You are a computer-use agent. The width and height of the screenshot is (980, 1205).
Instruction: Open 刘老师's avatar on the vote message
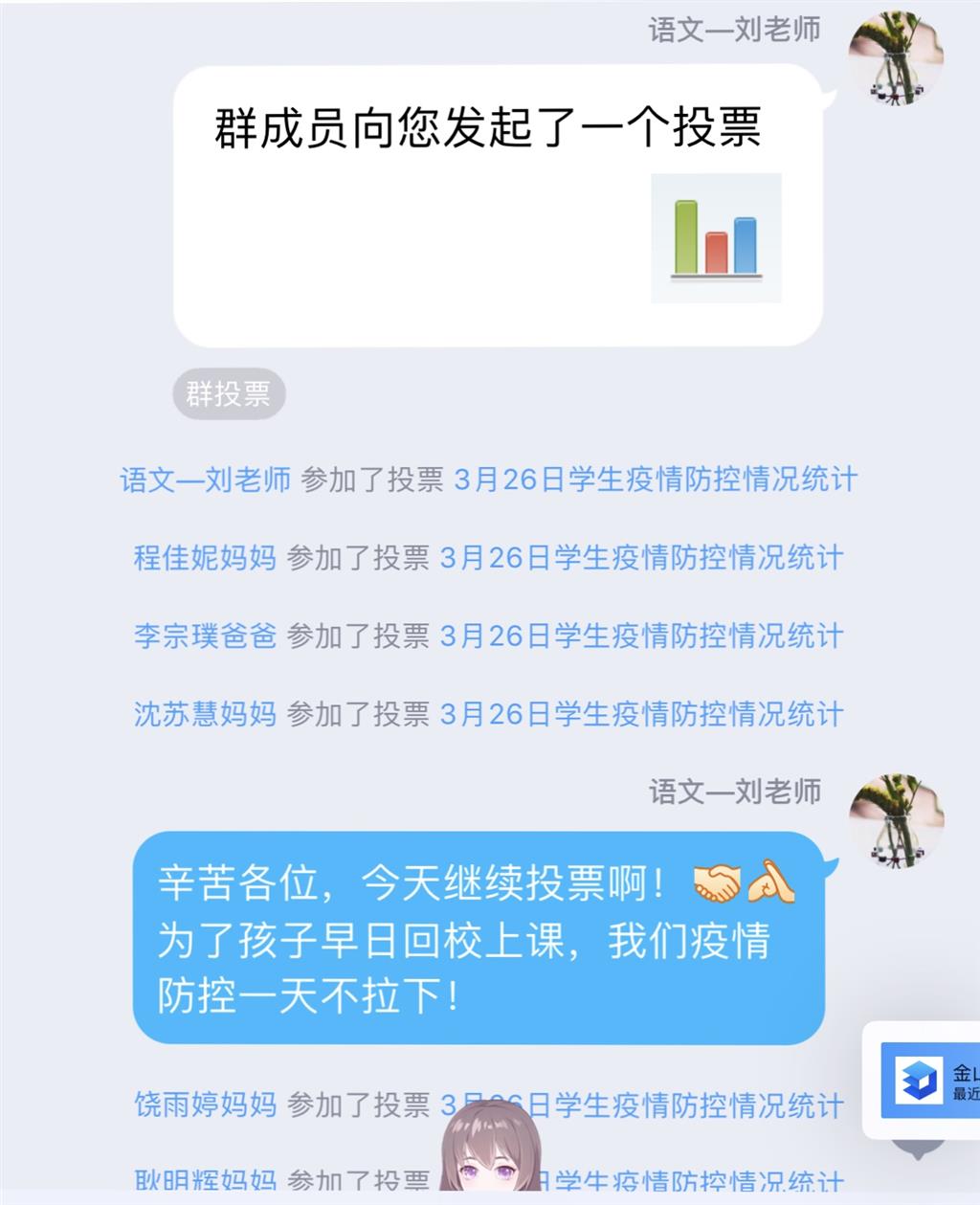click(x=896, y=57)
